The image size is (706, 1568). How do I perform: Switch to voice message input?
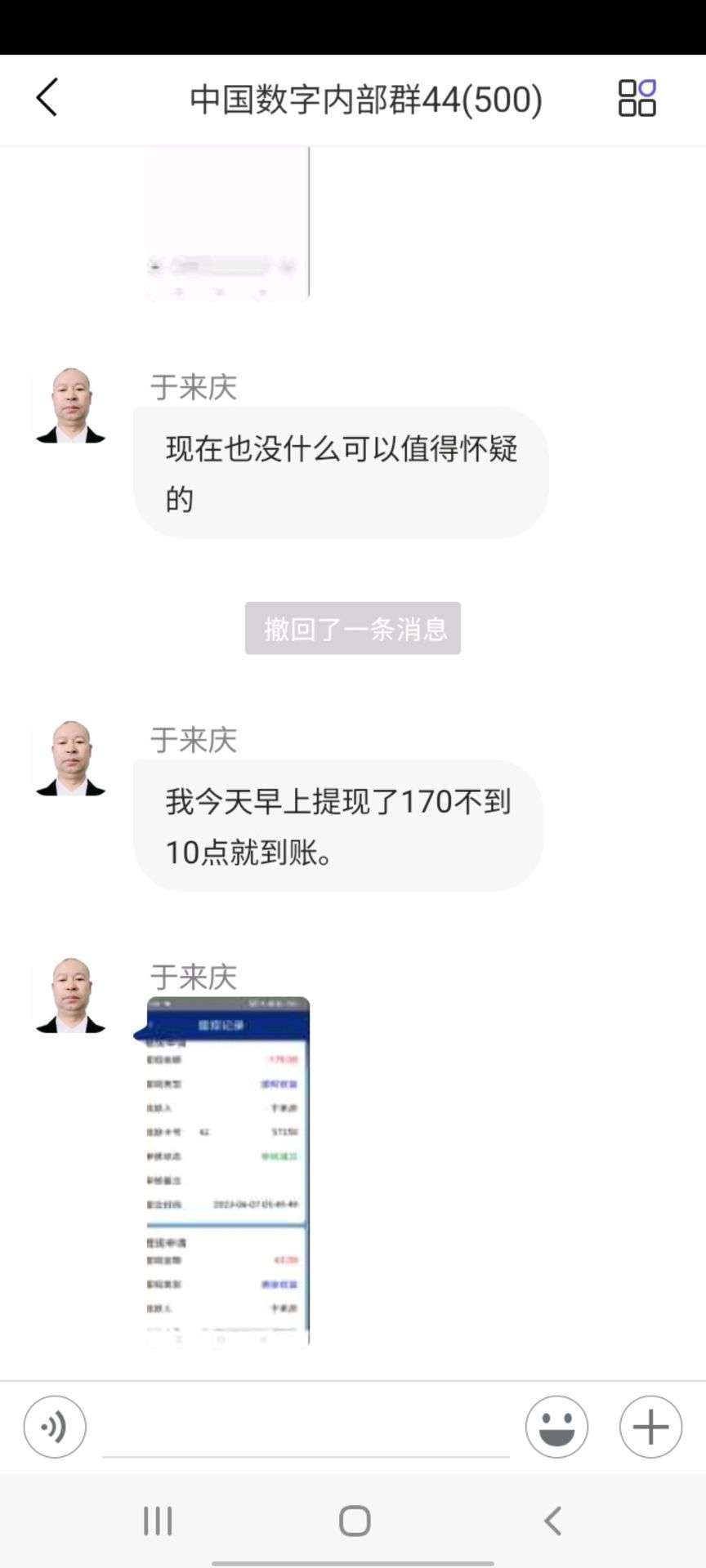[55, 1427]
